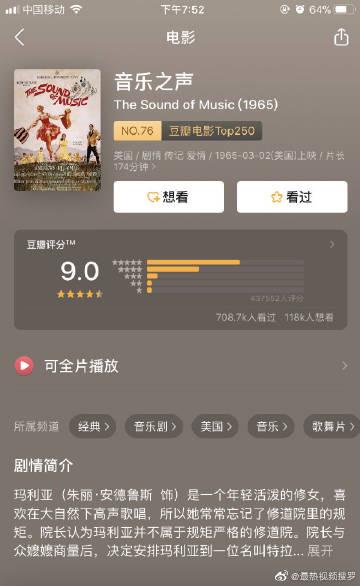
Task: Select the 歌舞片 channel chip
Action: [332, 426]
